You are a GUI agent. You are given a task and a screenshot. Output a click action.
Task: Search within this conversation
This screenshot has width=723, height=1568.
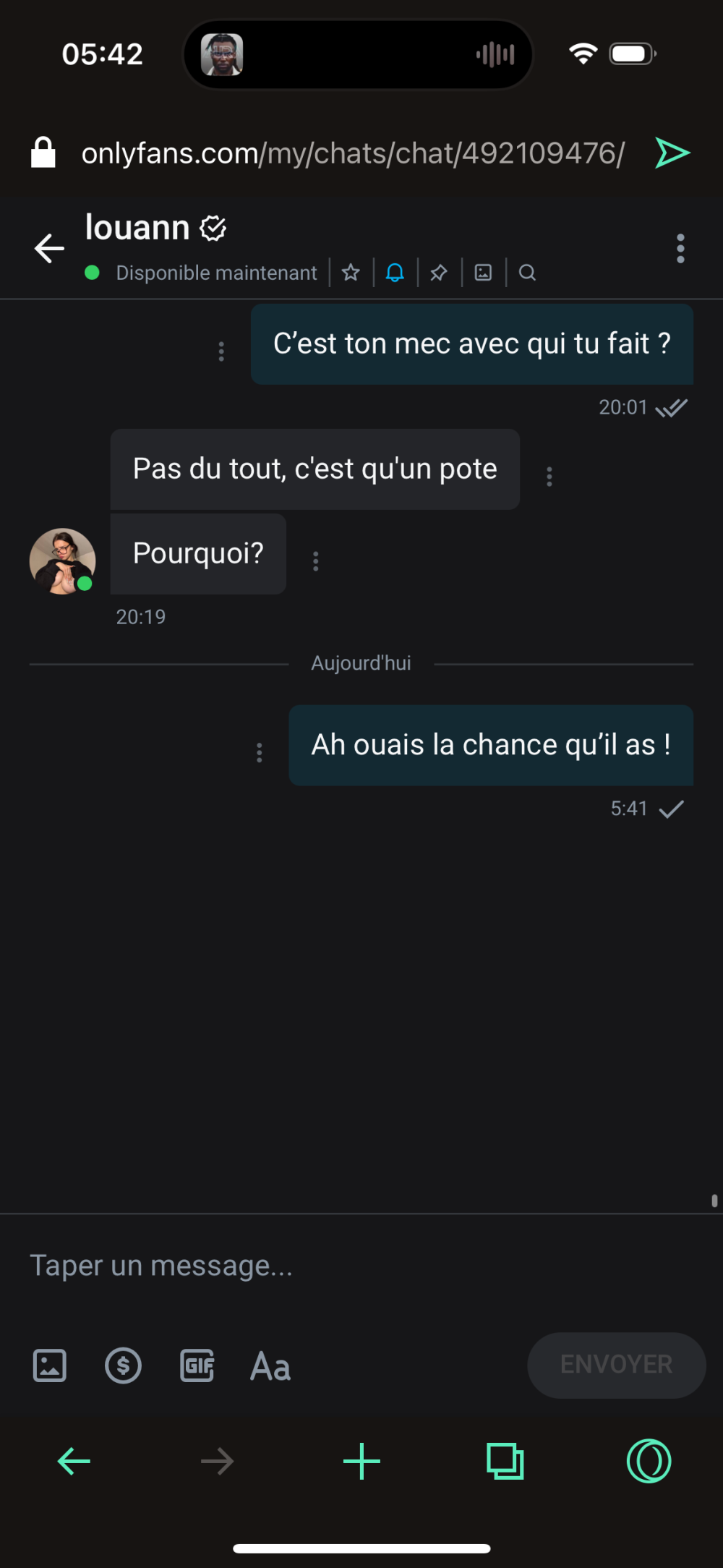pos(527,273)
